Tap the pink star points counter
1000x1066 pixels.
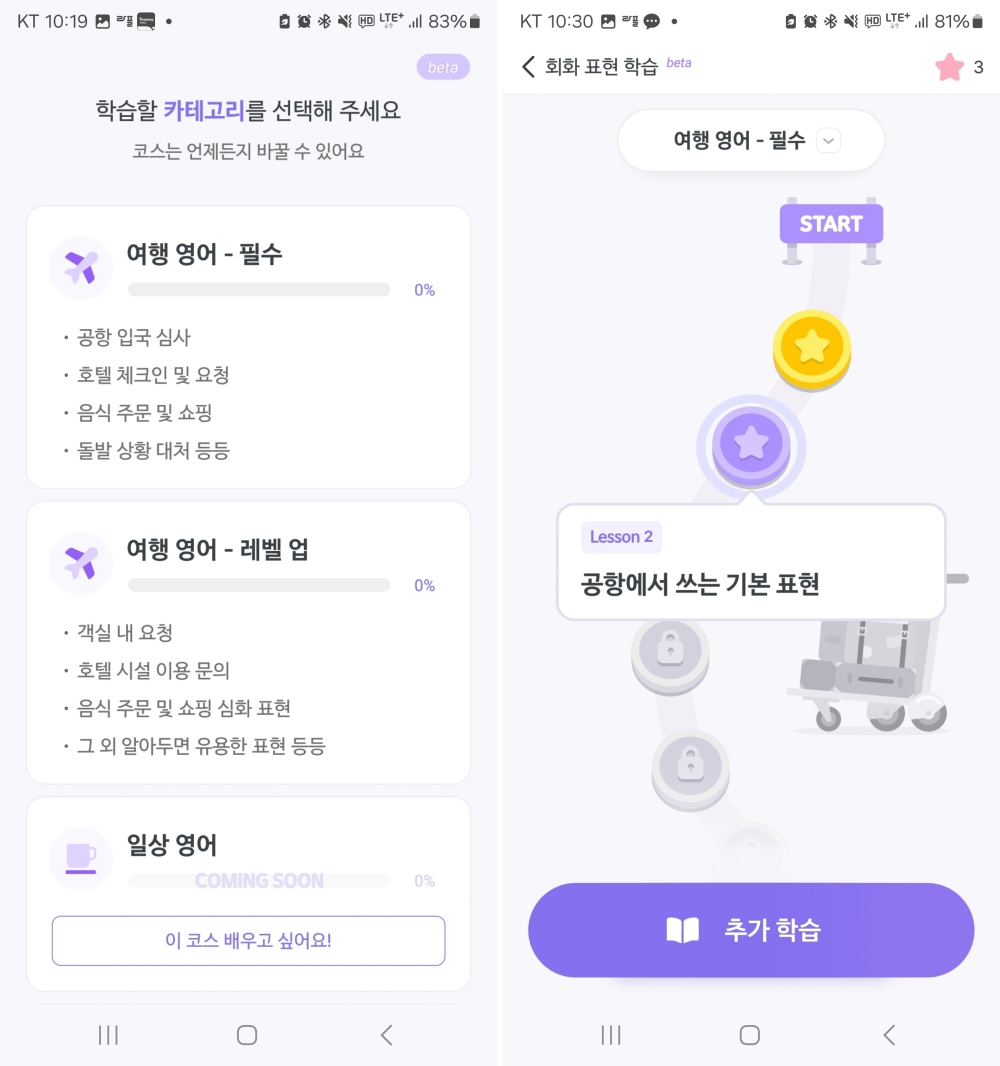[959, 67]
